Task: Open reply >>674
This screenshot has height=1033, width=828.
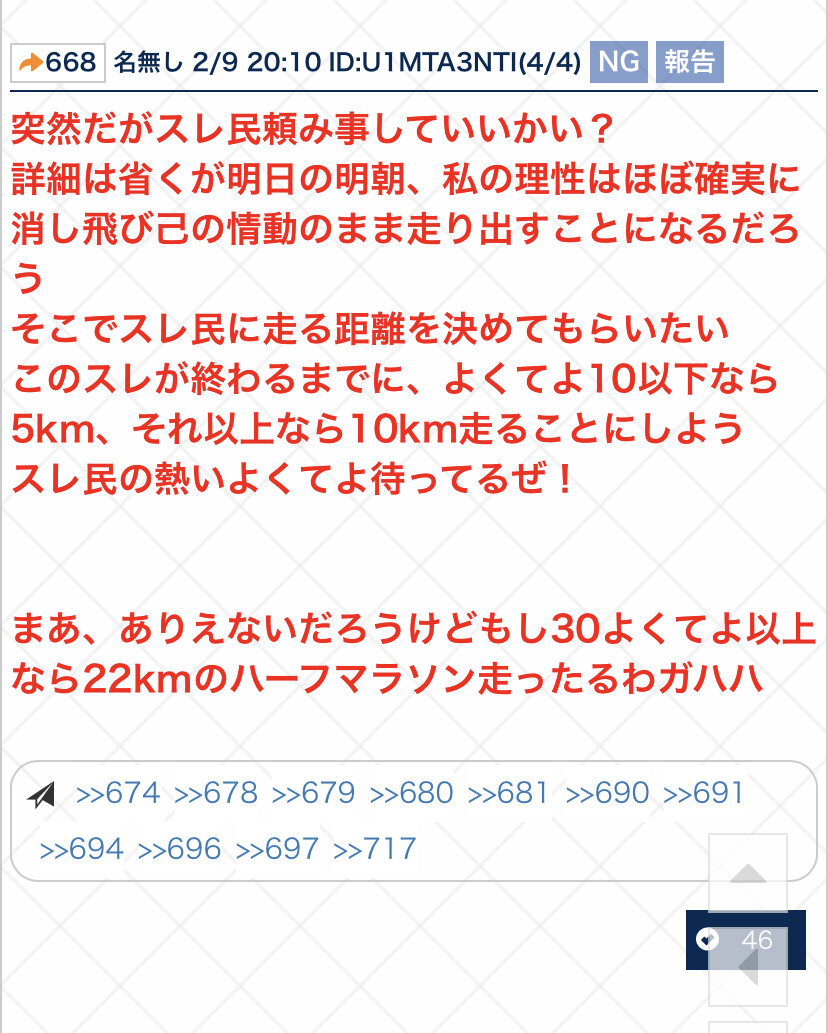Action: pyautogui.click(x=118, y=794)
